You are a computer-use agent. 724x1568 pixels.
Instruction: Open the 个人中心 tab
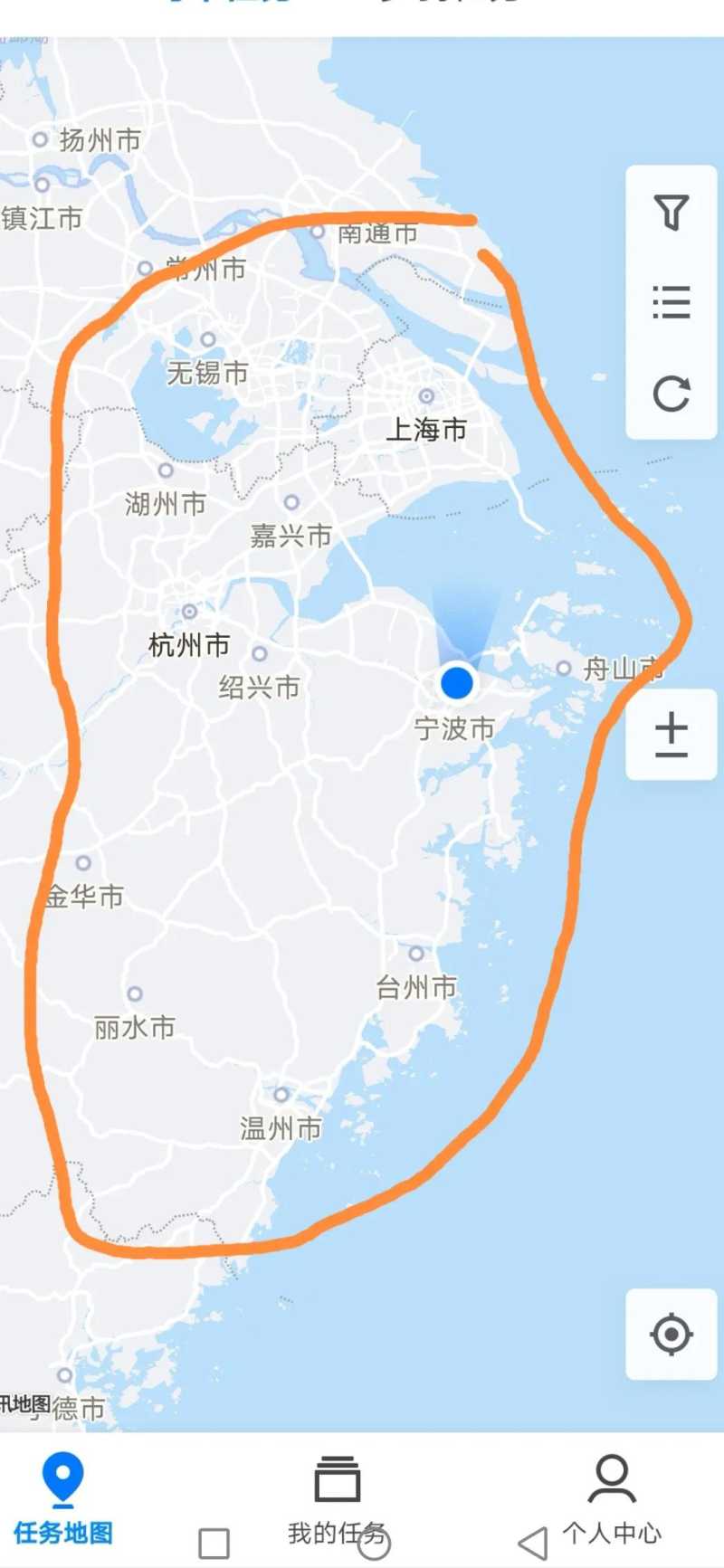pos(612,1498)
